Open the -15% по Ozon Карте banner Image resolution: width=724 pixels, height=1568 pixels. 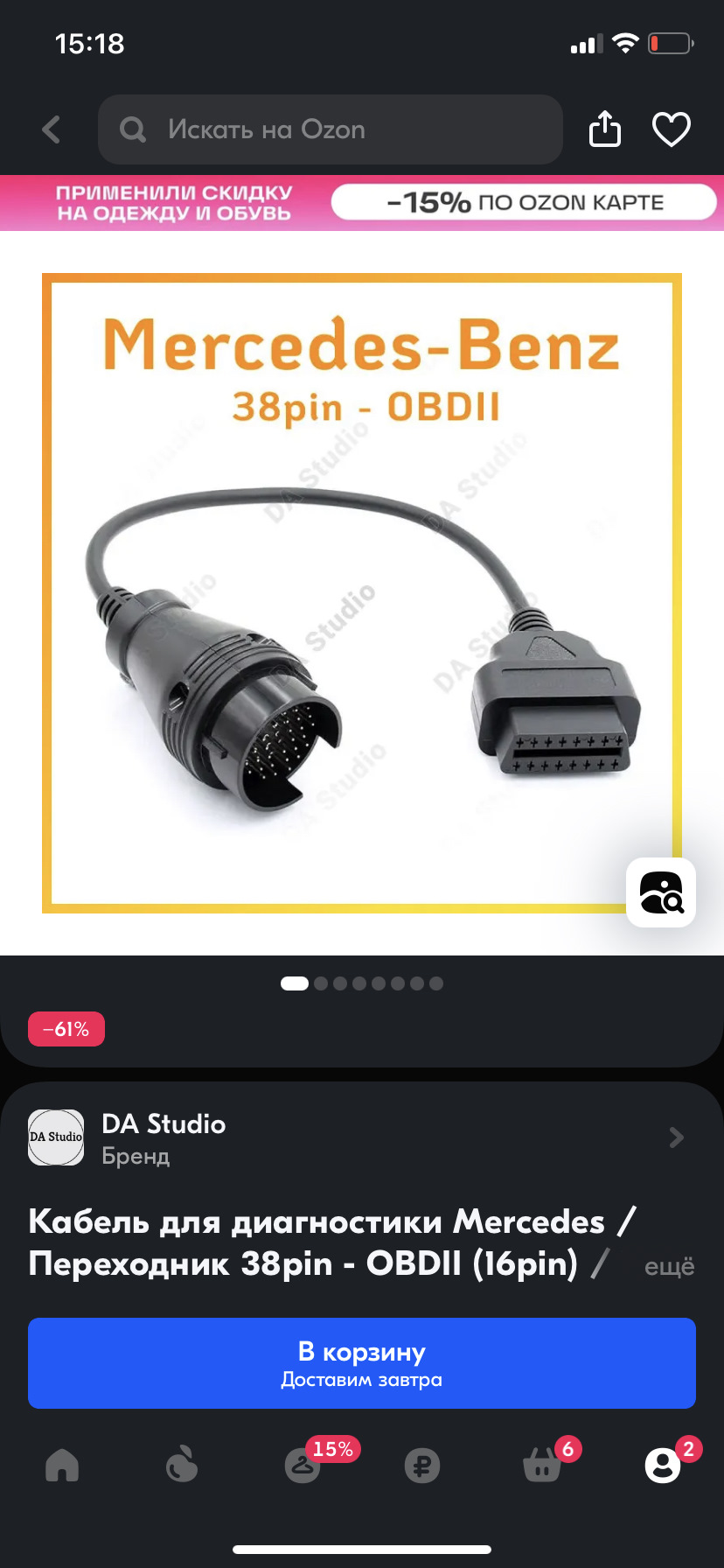pos(523,202)
